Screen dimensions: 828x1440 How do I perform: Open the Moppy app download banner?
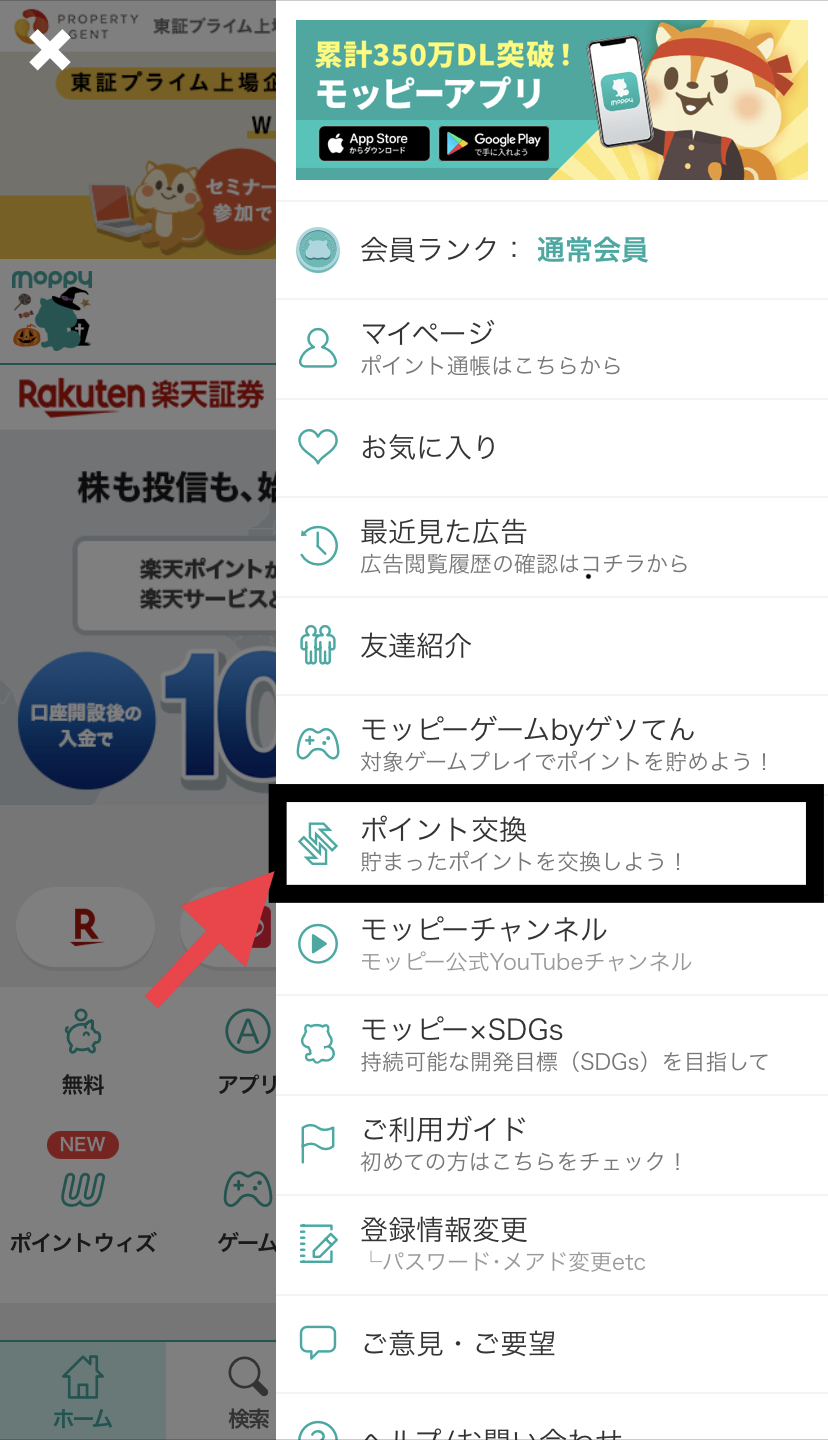[551, 100]
